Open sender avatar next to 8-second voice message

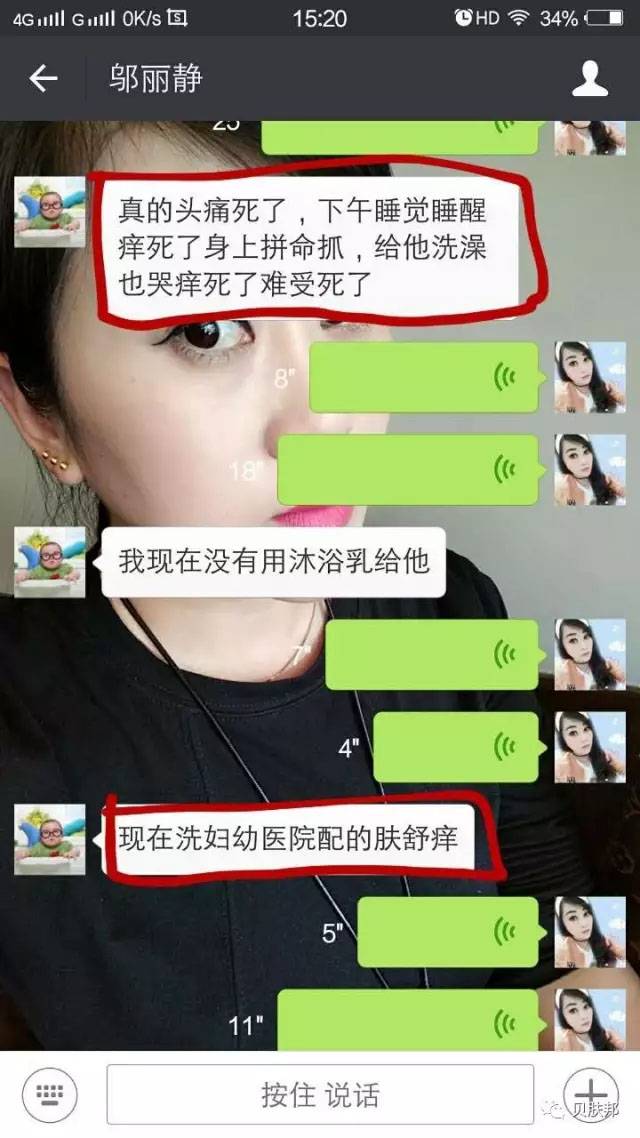coord(590,378)
